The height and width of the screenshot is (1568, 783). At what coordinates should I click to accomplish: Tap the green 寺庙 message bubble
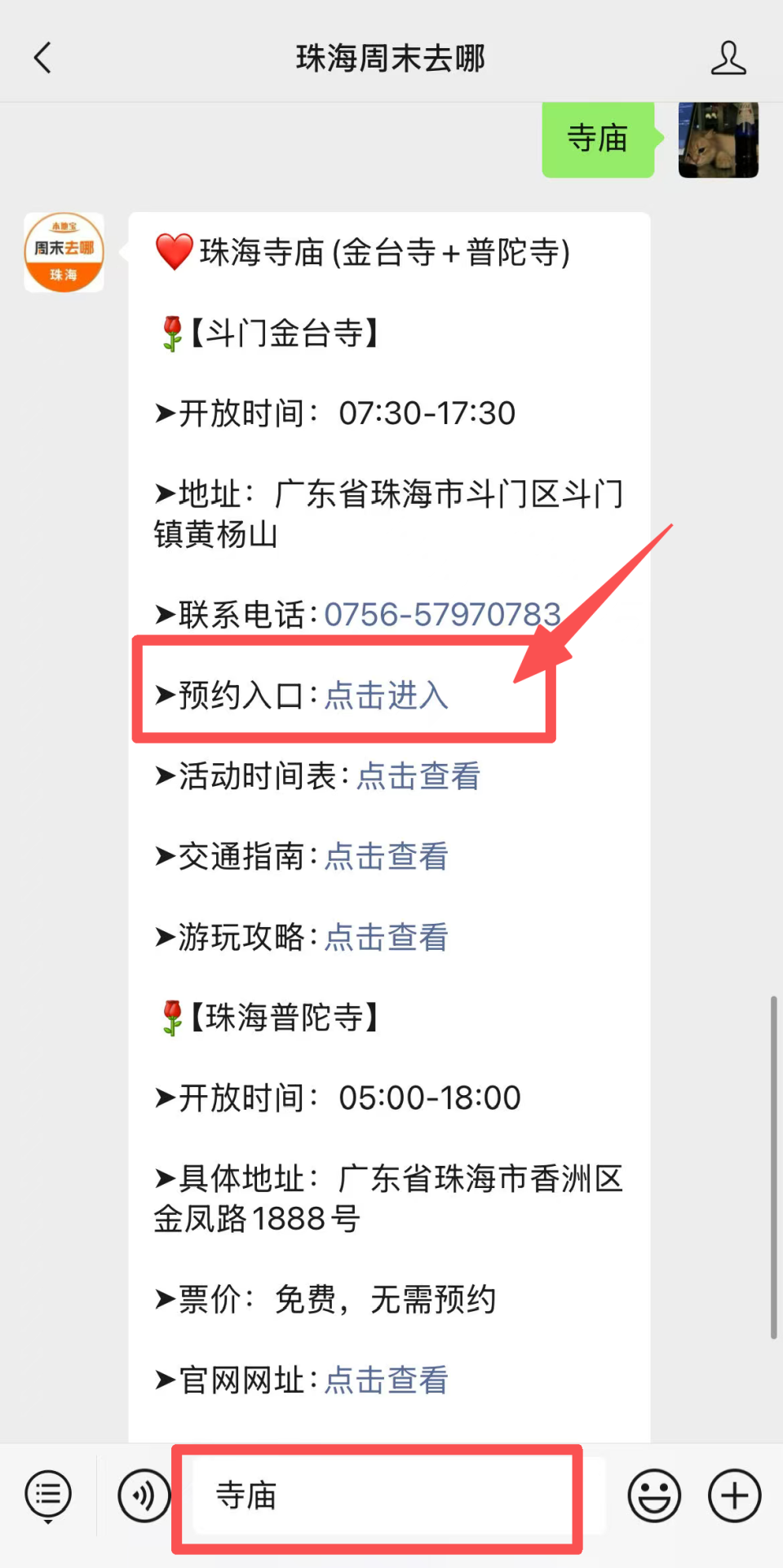[x=598, y=140]
